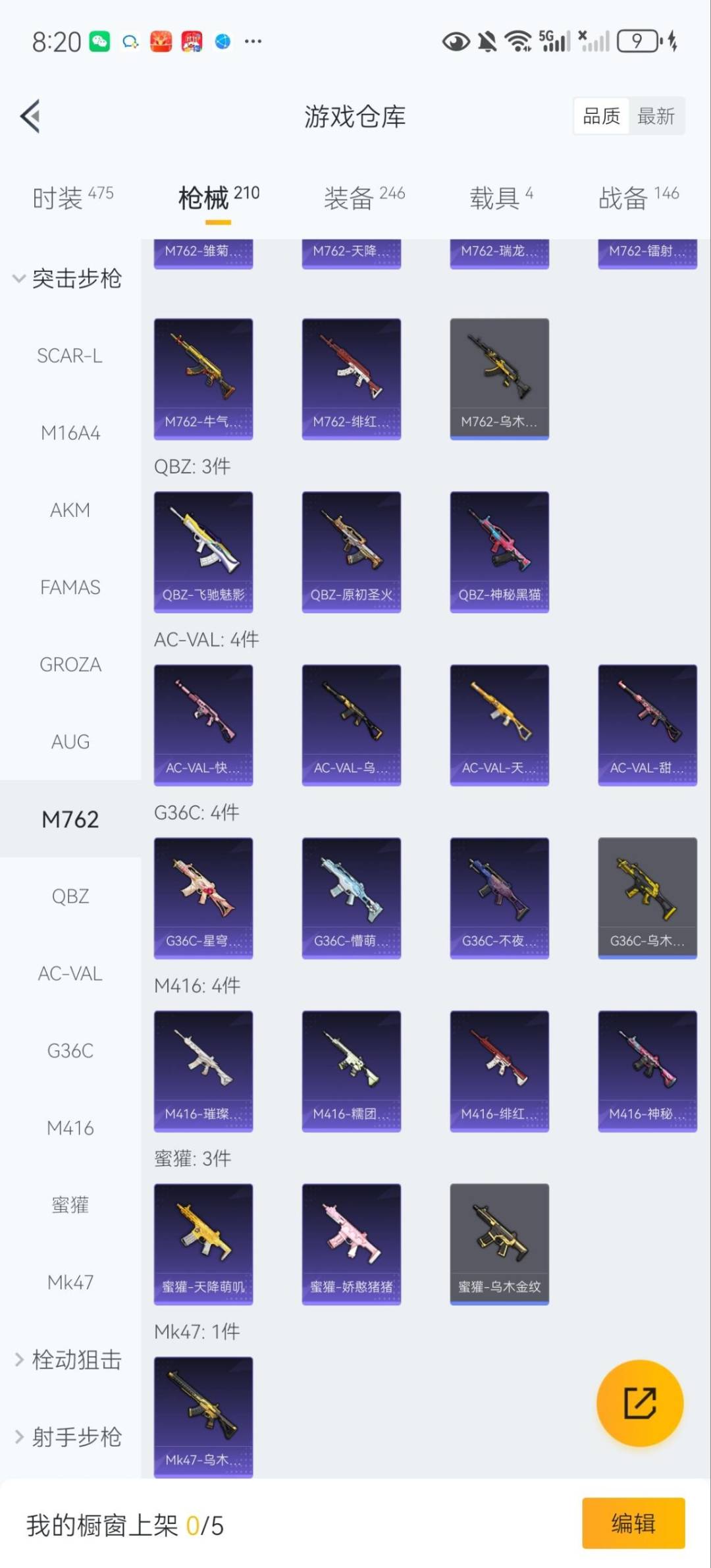Select SCAR-L in the weapon list
The width and height of the screenshot is (711, 1568).
pos(70,356)
